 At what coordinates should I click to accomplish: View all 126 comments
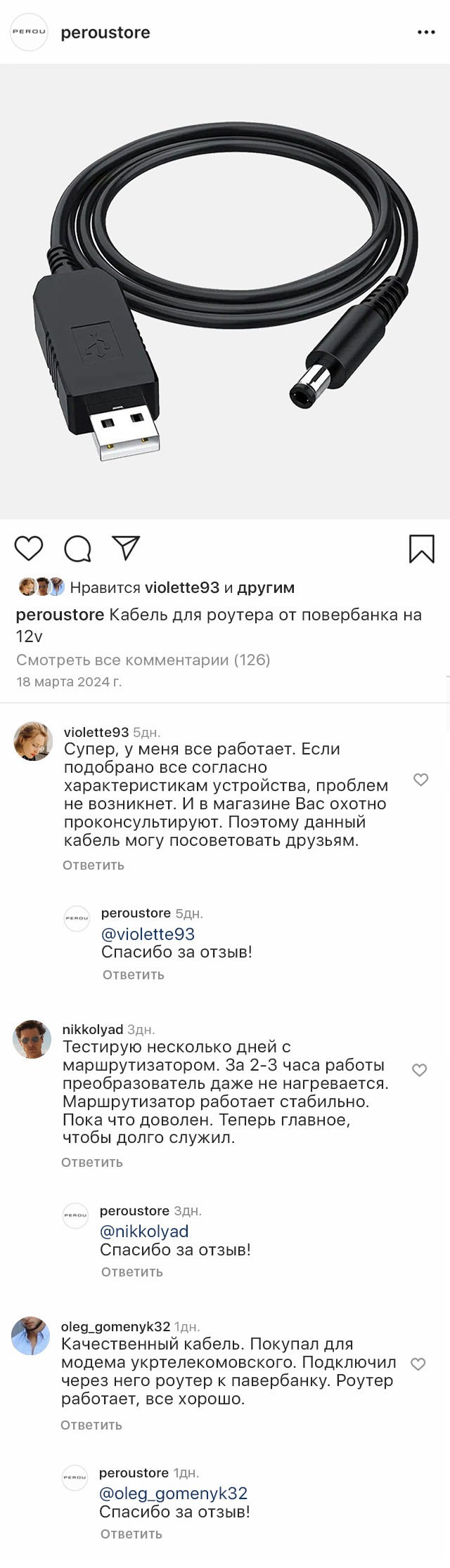click(x=143, y=660)
